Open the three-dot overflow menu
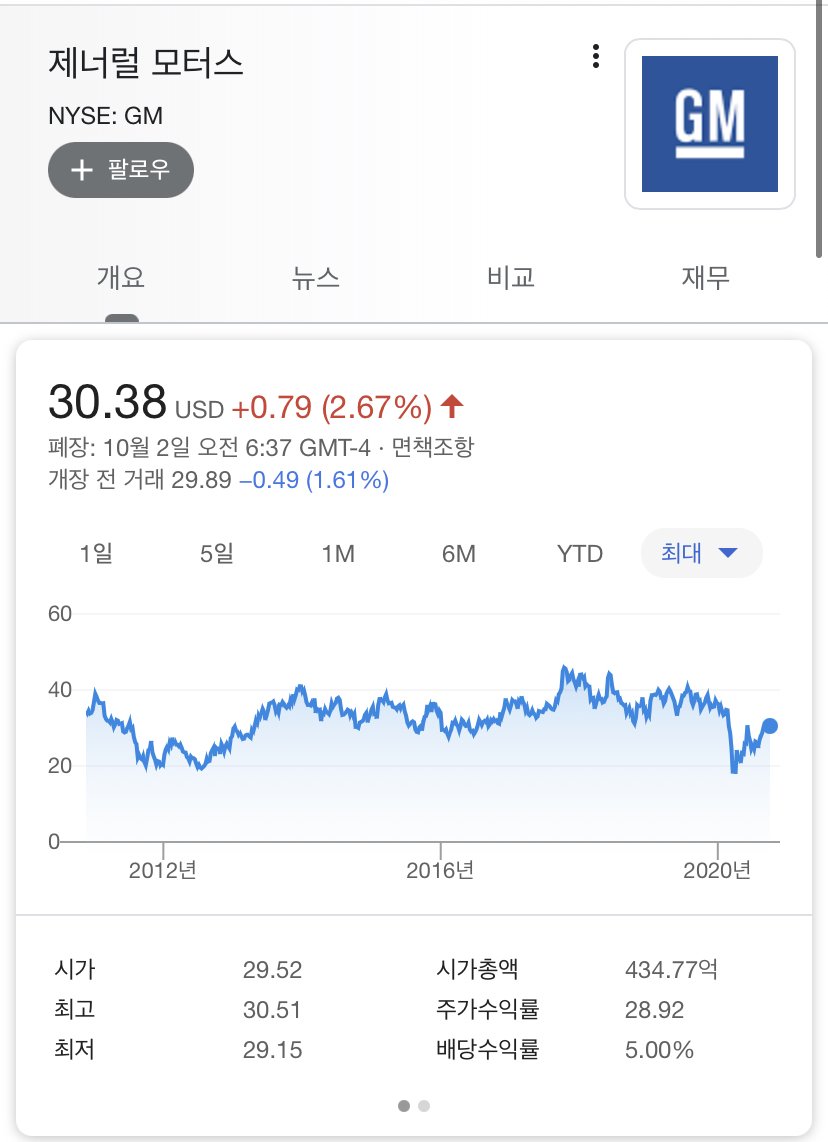This screenshot has height=1142, width=828. (596, 57)
